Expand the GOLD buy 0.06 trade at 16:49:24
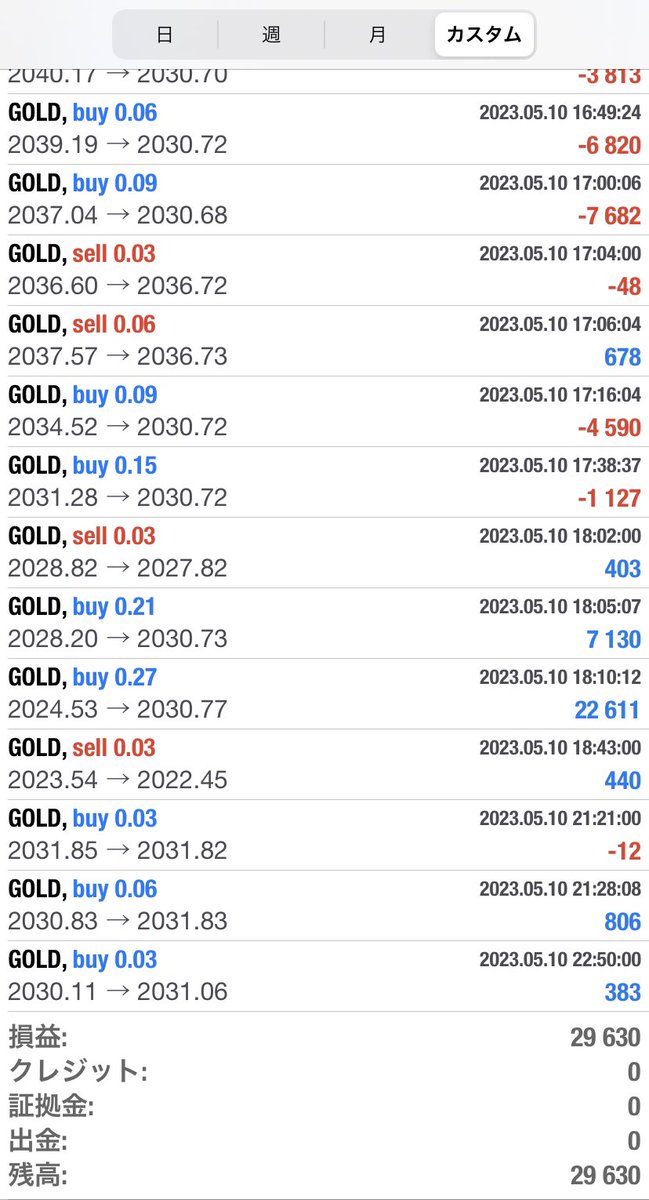 324,129
